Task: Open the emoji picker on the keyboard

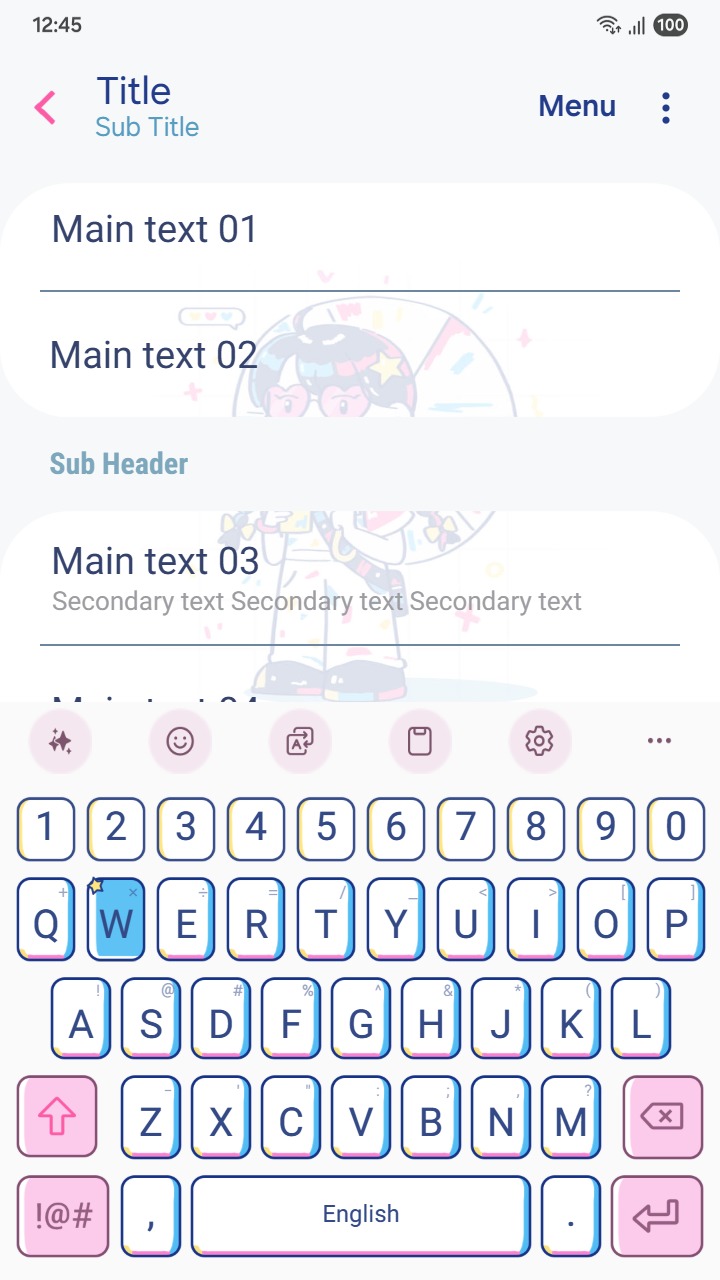Action: tap(180, 741)
